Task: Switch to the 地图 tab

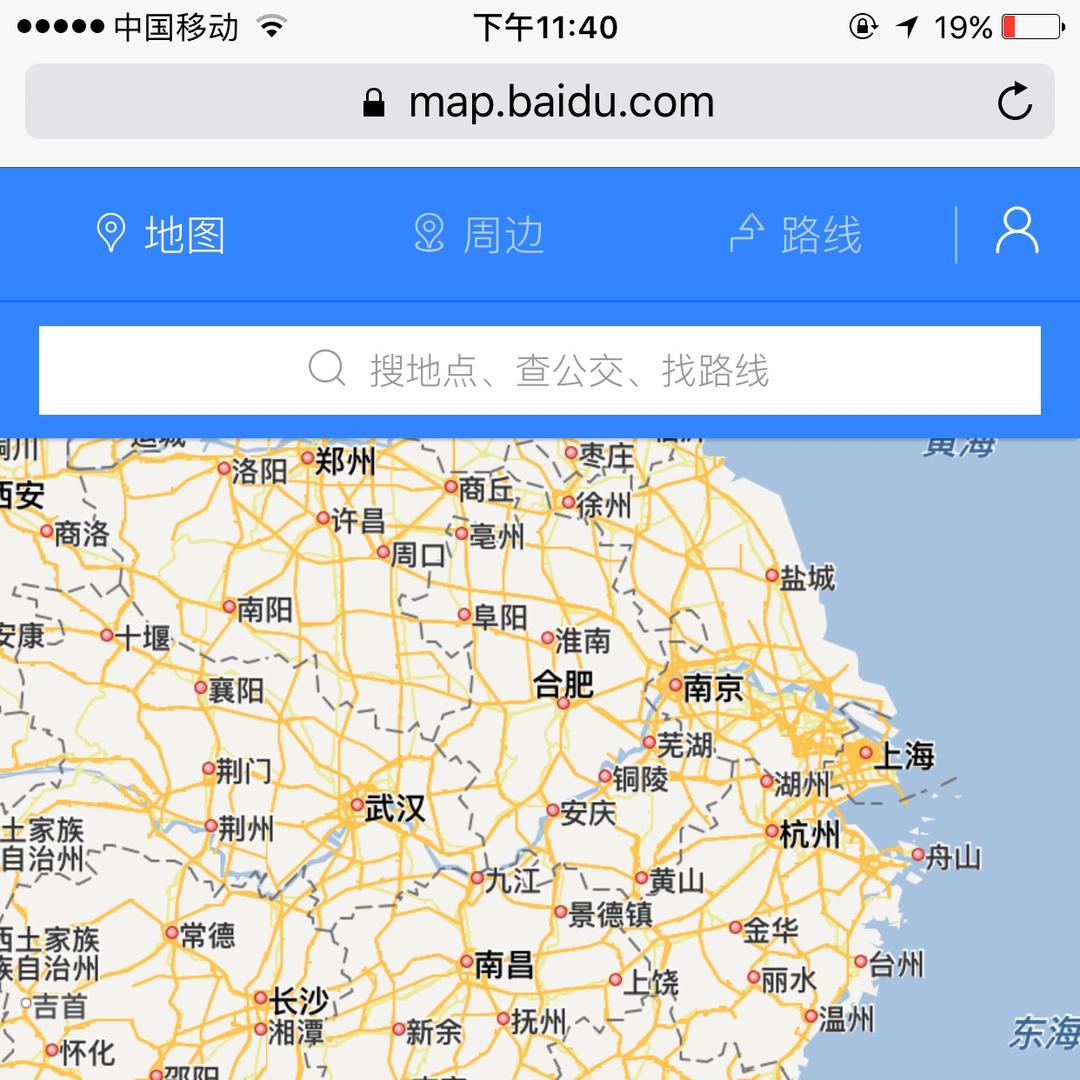Action: [x=160, y=235]
